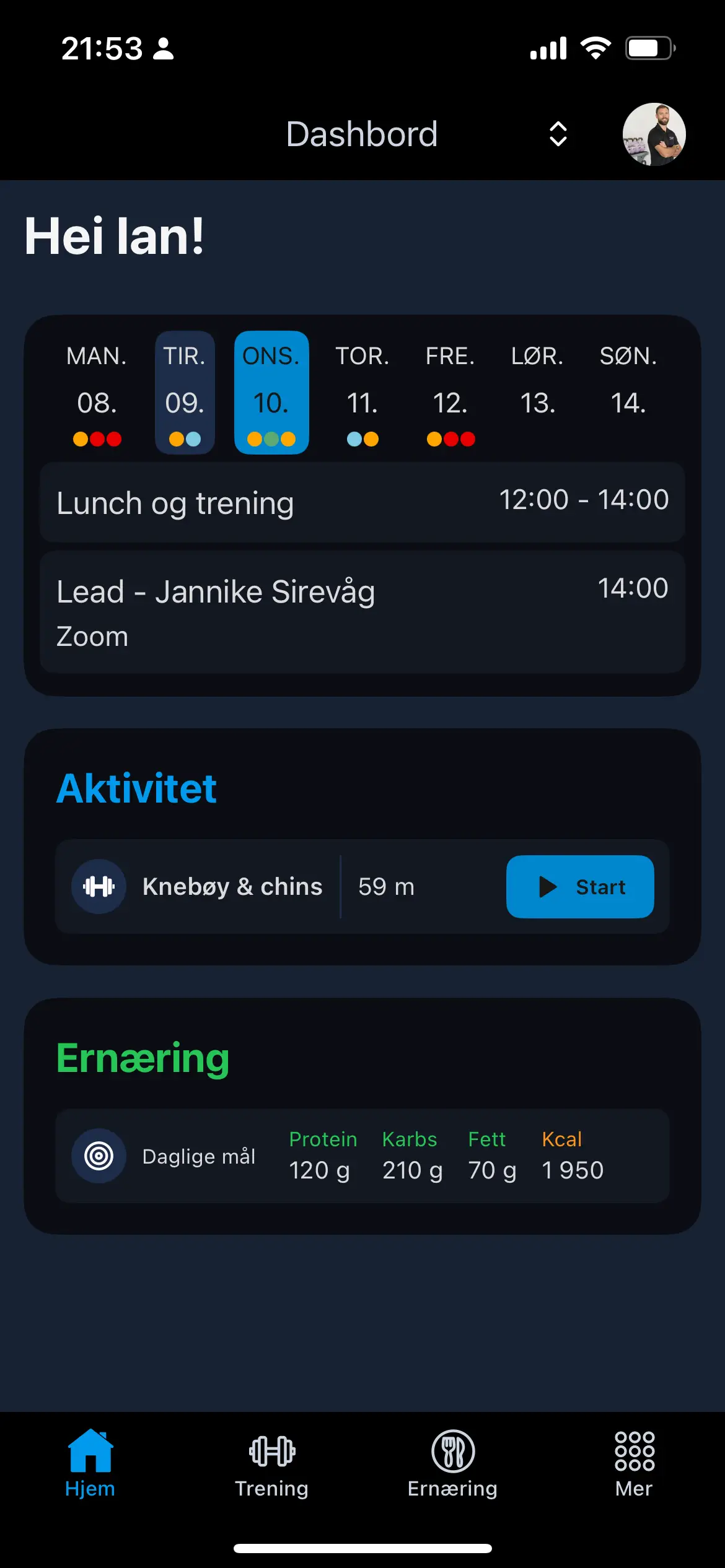This screenshot has height=1568, width=725.
Task: Switch to the Ernæring tab
Action: (x=452, y=1463)
